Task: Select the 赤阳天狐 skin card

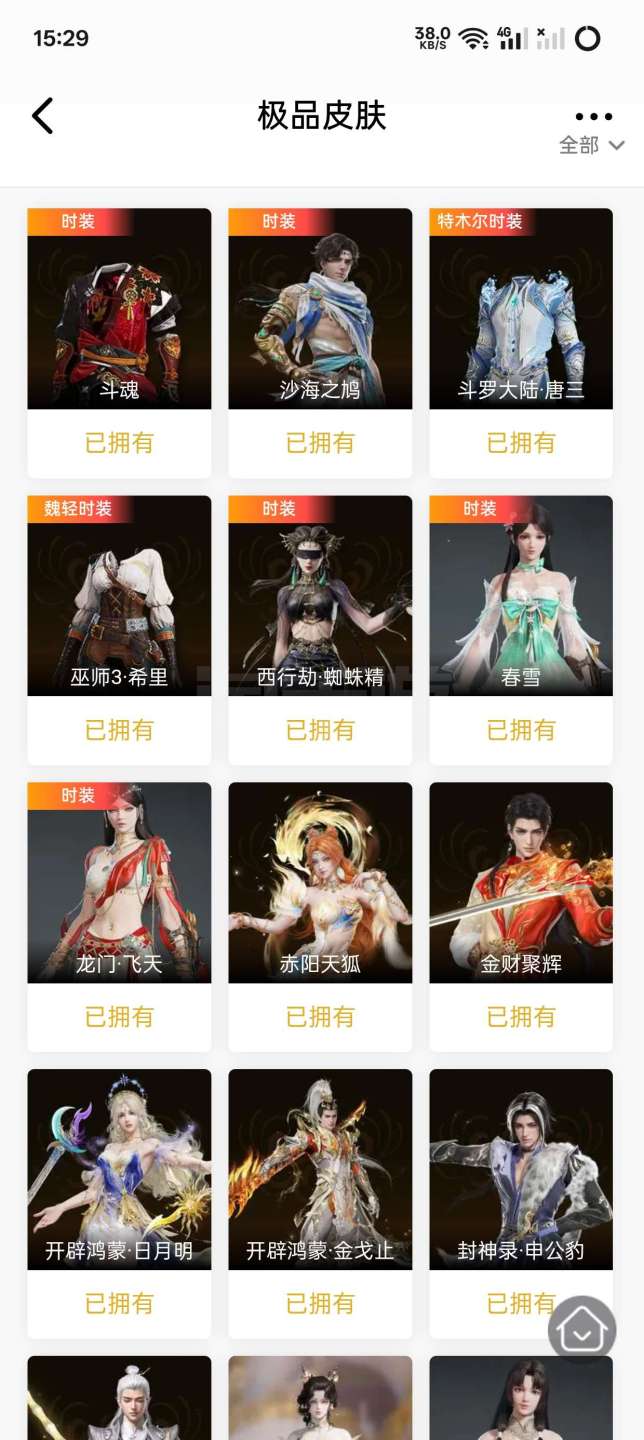Action: (320, 883)
